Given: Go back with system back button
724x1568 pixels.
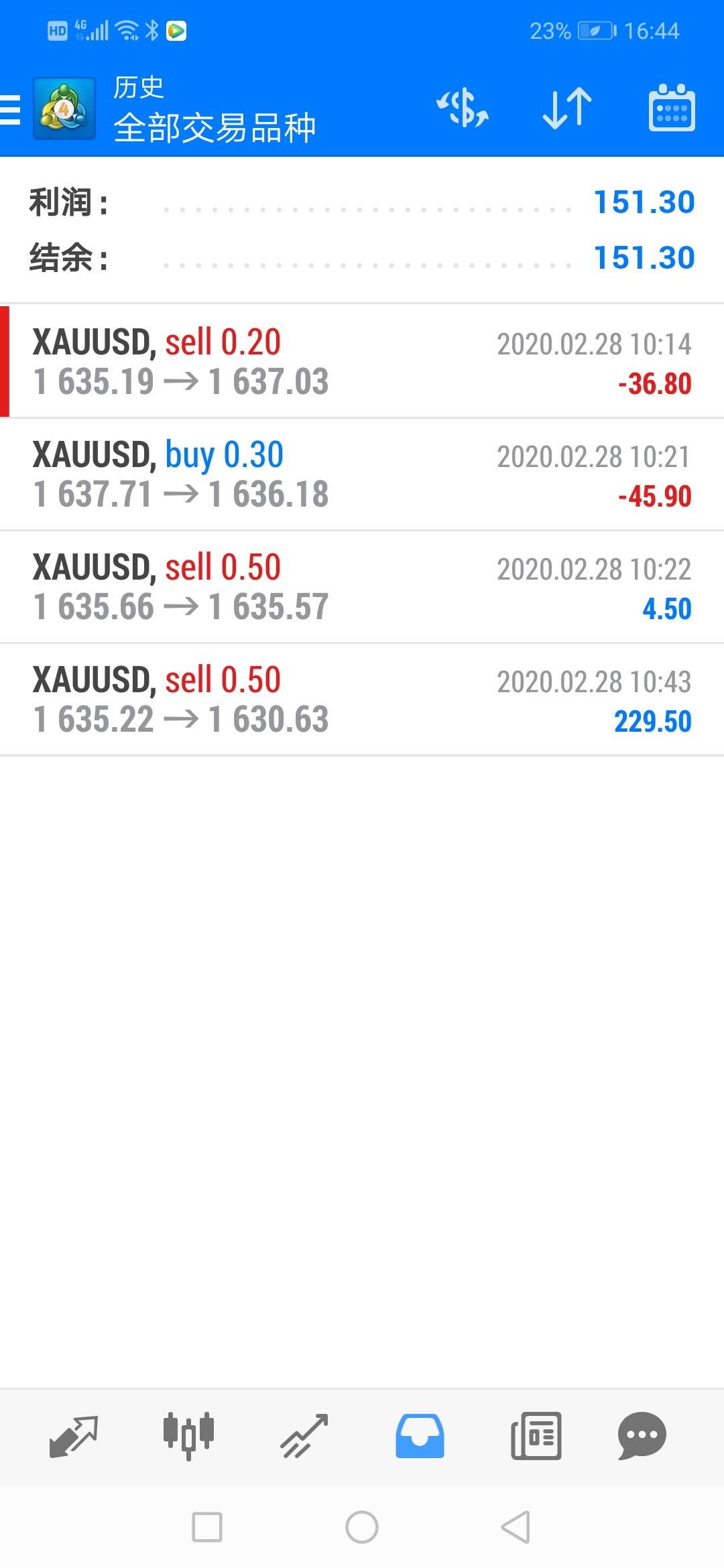Looking at the screenshot, I should 516,1527.
